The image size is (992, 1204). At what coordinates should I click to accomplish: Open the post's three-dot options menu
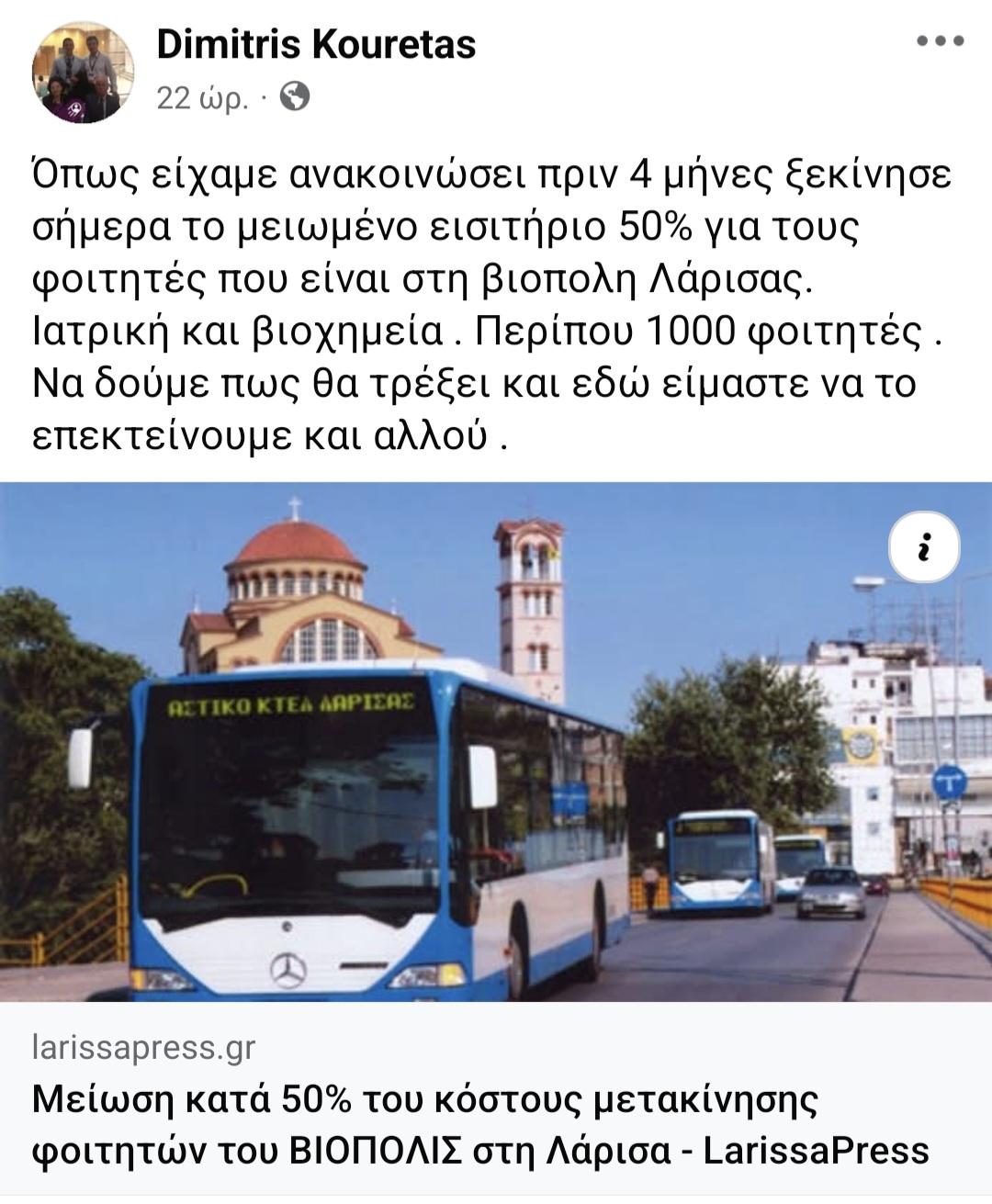point(940,41)
